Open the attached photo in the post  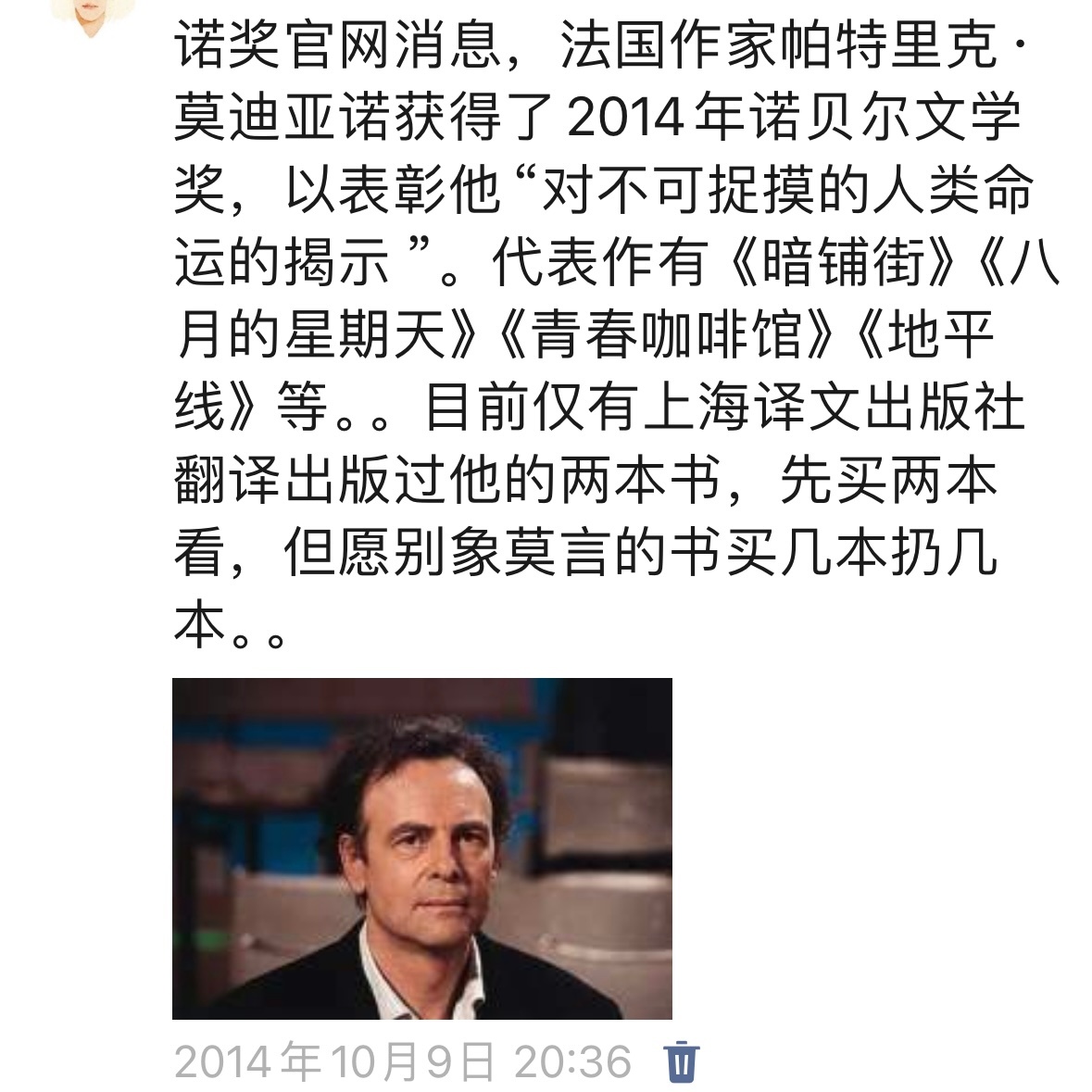421,849
